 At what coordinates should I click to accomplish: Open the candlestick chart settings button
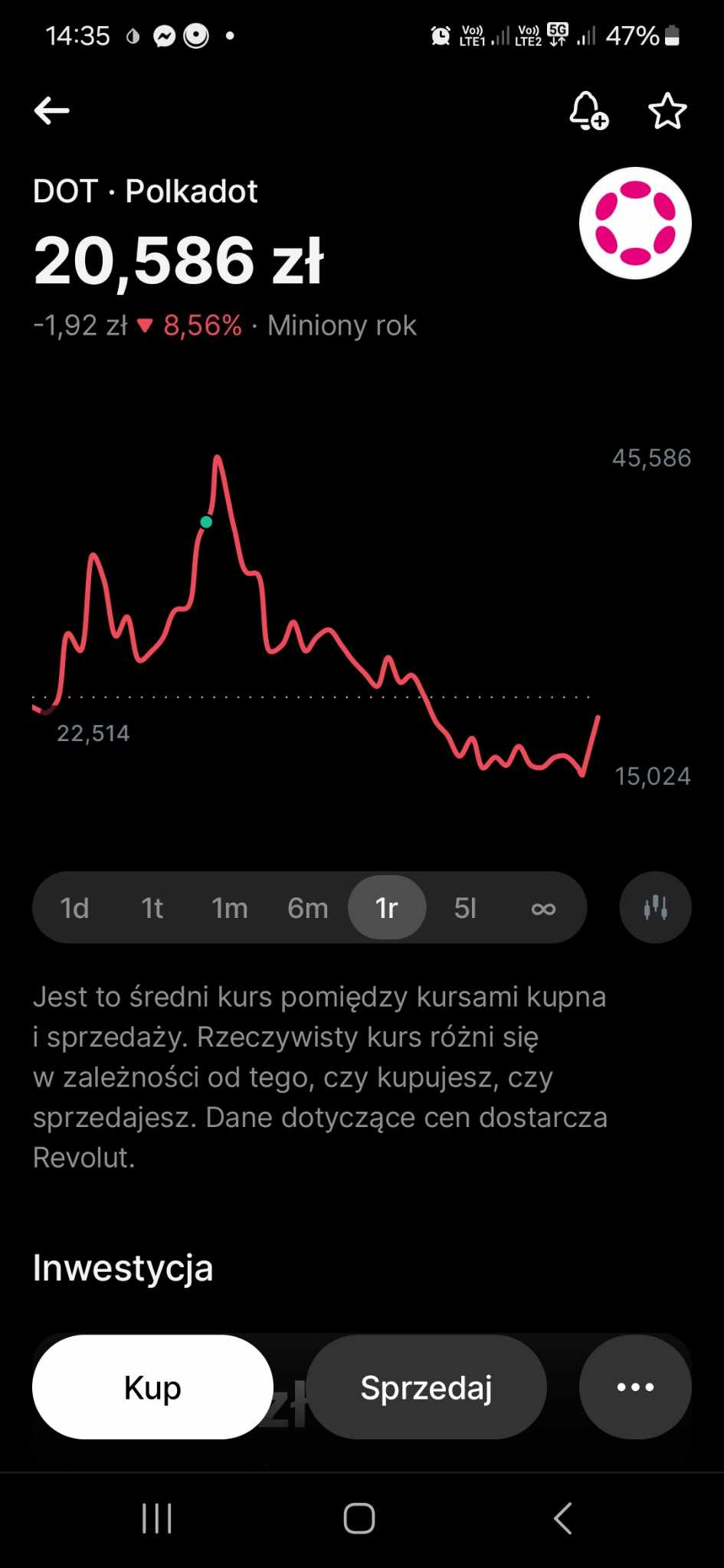coord(655,908)
